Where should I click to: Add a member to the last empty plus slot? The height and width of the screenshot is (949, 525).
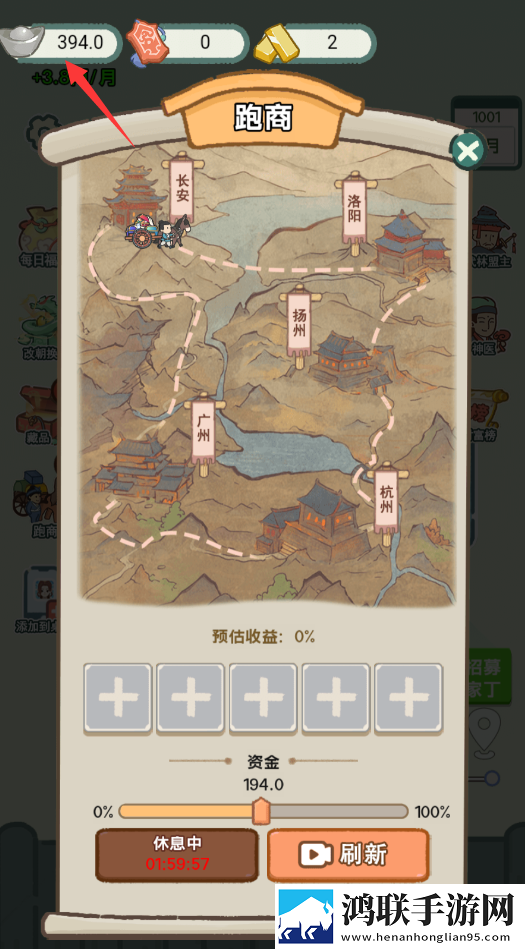408,698
